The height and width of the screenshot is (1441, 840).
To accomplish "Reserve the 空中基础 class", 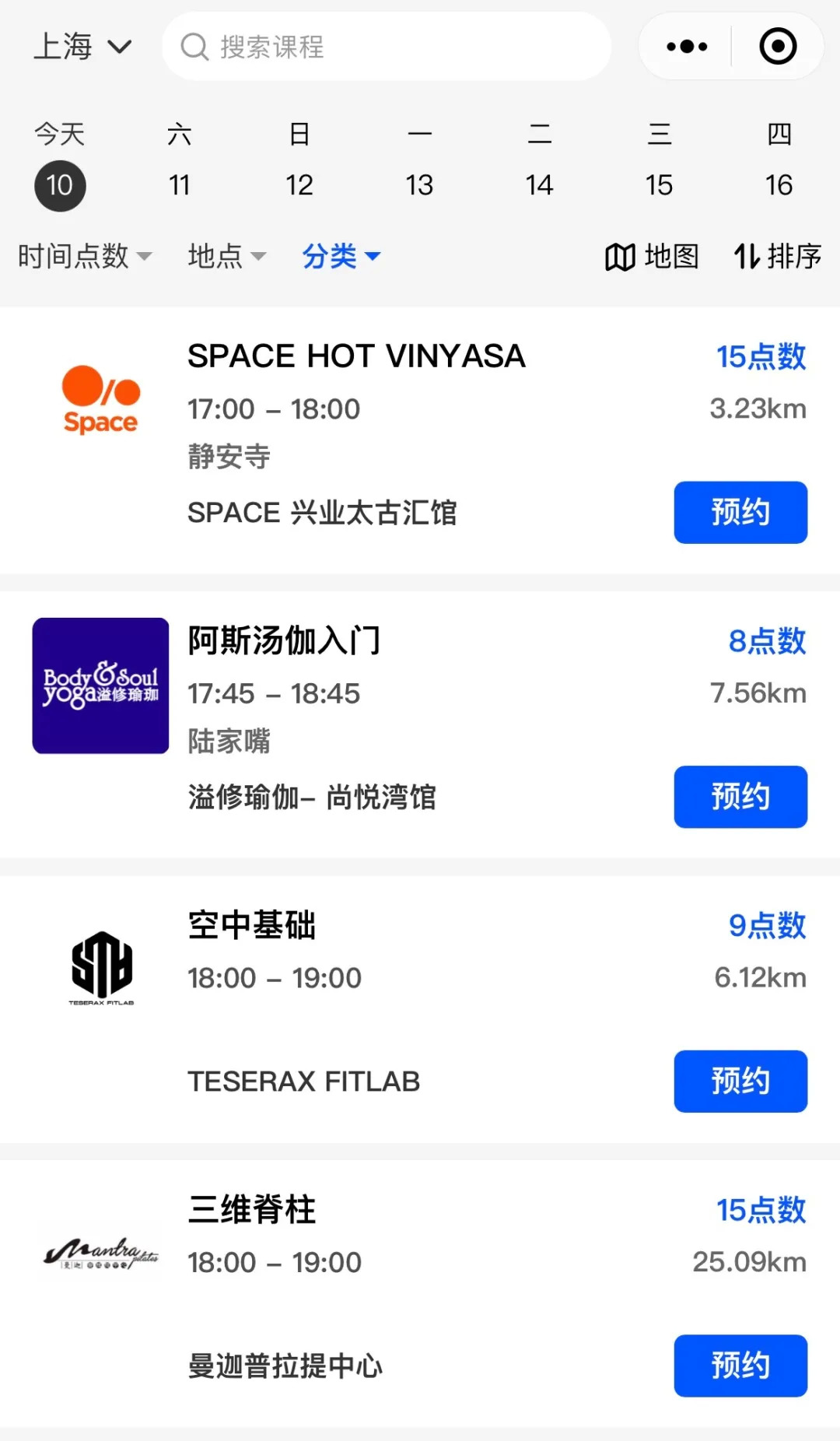I will (740, 1082).
